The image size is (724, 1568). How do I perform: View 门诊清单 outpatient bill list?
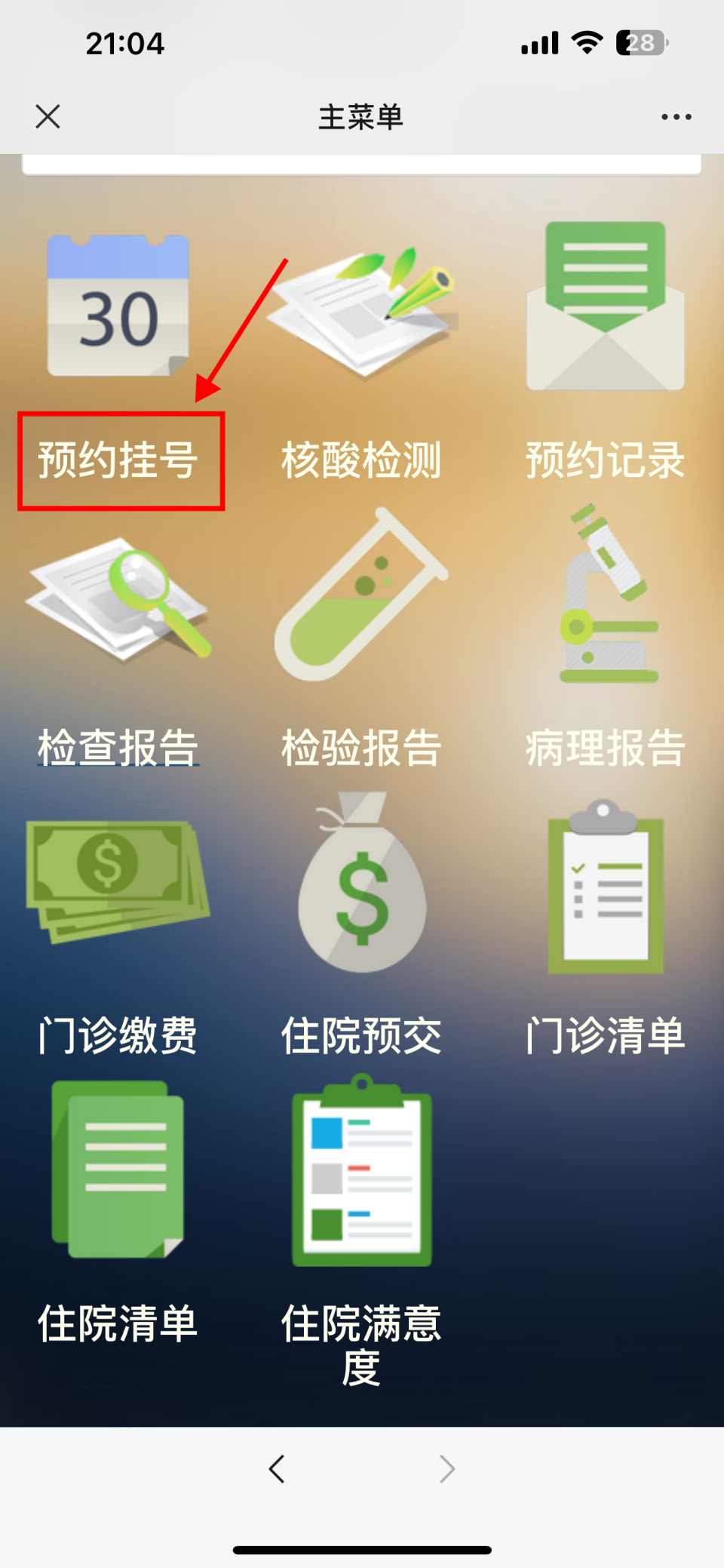point(605,1034)
